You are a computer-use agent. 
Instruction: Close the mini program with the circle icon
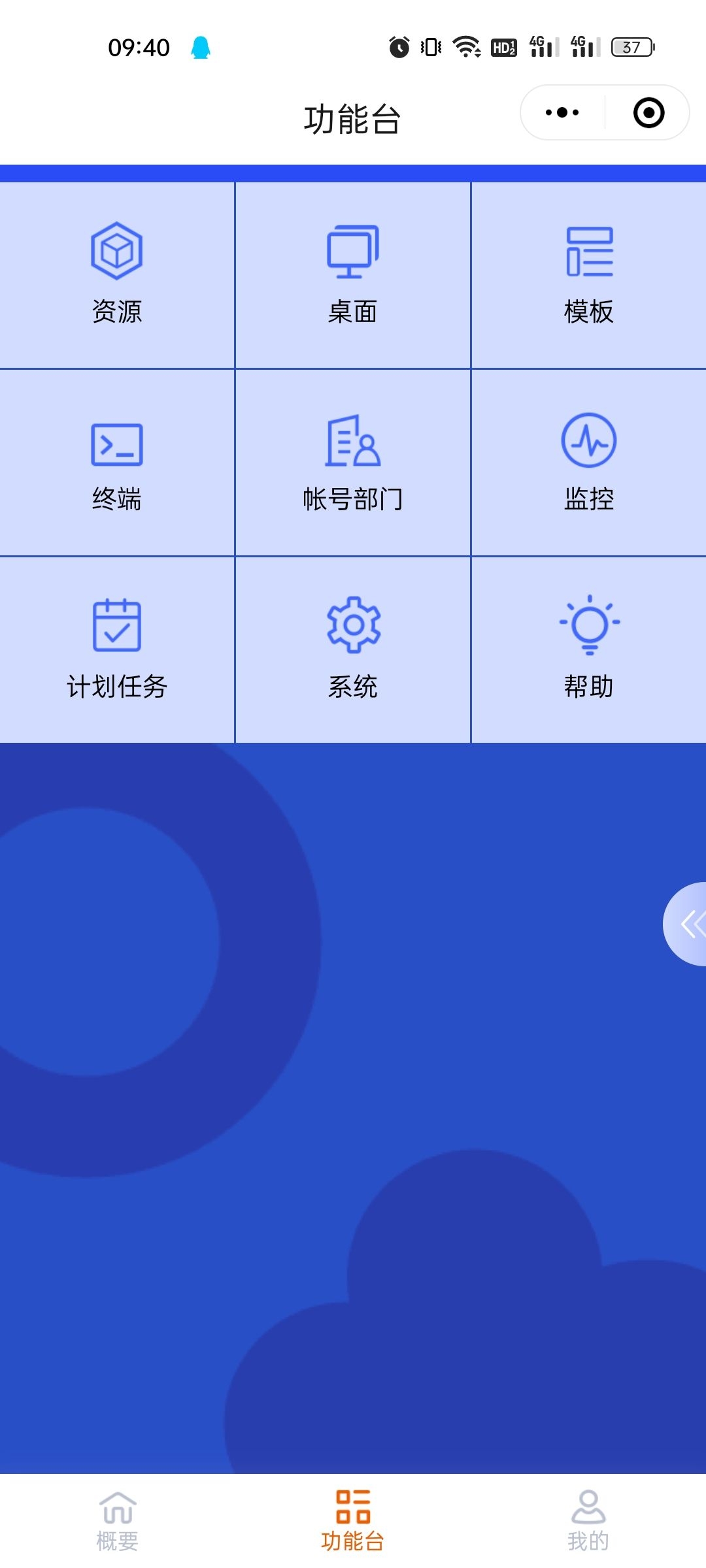pos(648,112)
